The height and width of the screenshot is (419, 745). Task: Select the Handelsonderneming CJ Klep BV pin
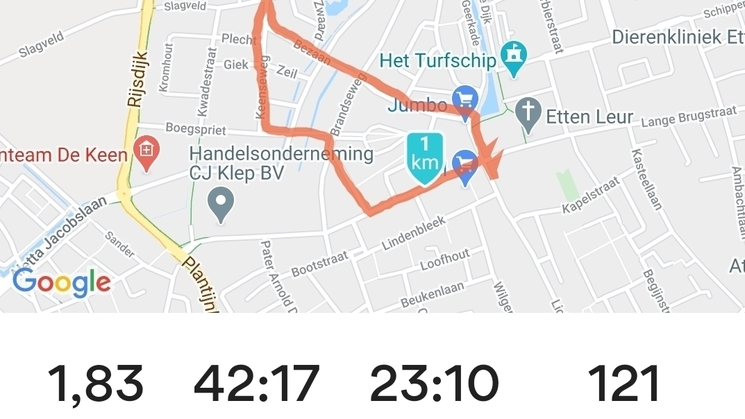coord(220,205)
